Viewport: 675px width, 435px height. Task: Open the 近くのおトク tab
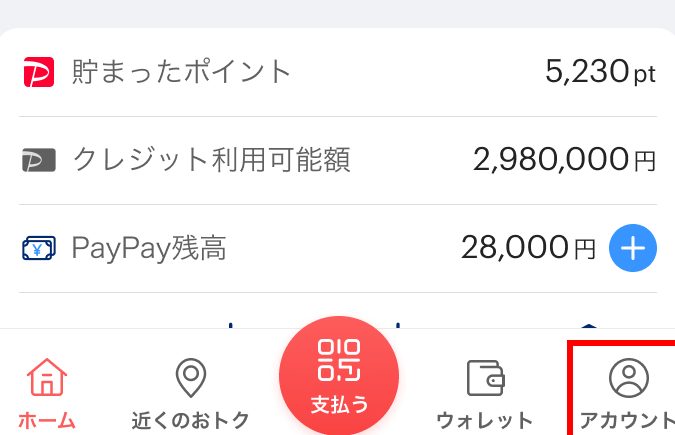pos(190,392)
